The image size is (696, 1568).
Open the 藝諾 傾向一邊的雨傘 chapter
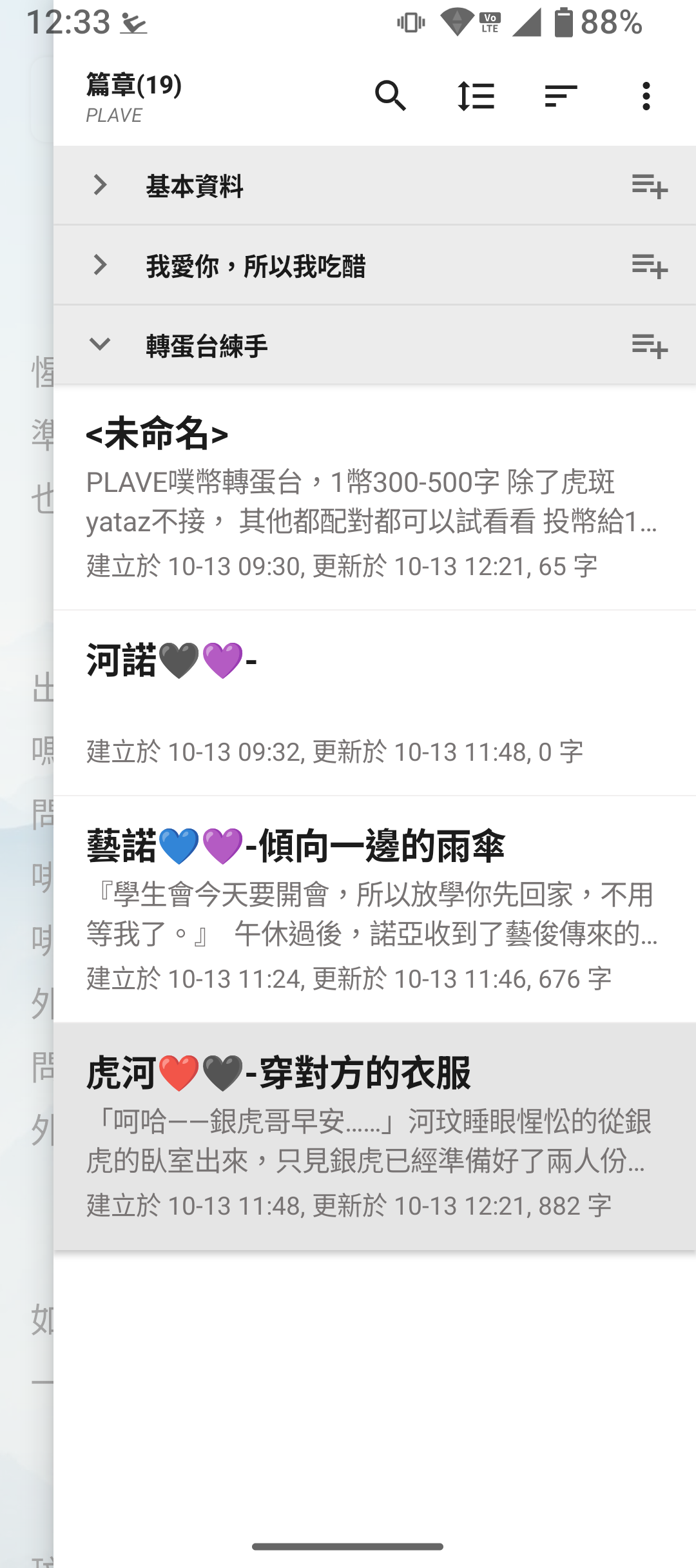[x=374, y=910]
